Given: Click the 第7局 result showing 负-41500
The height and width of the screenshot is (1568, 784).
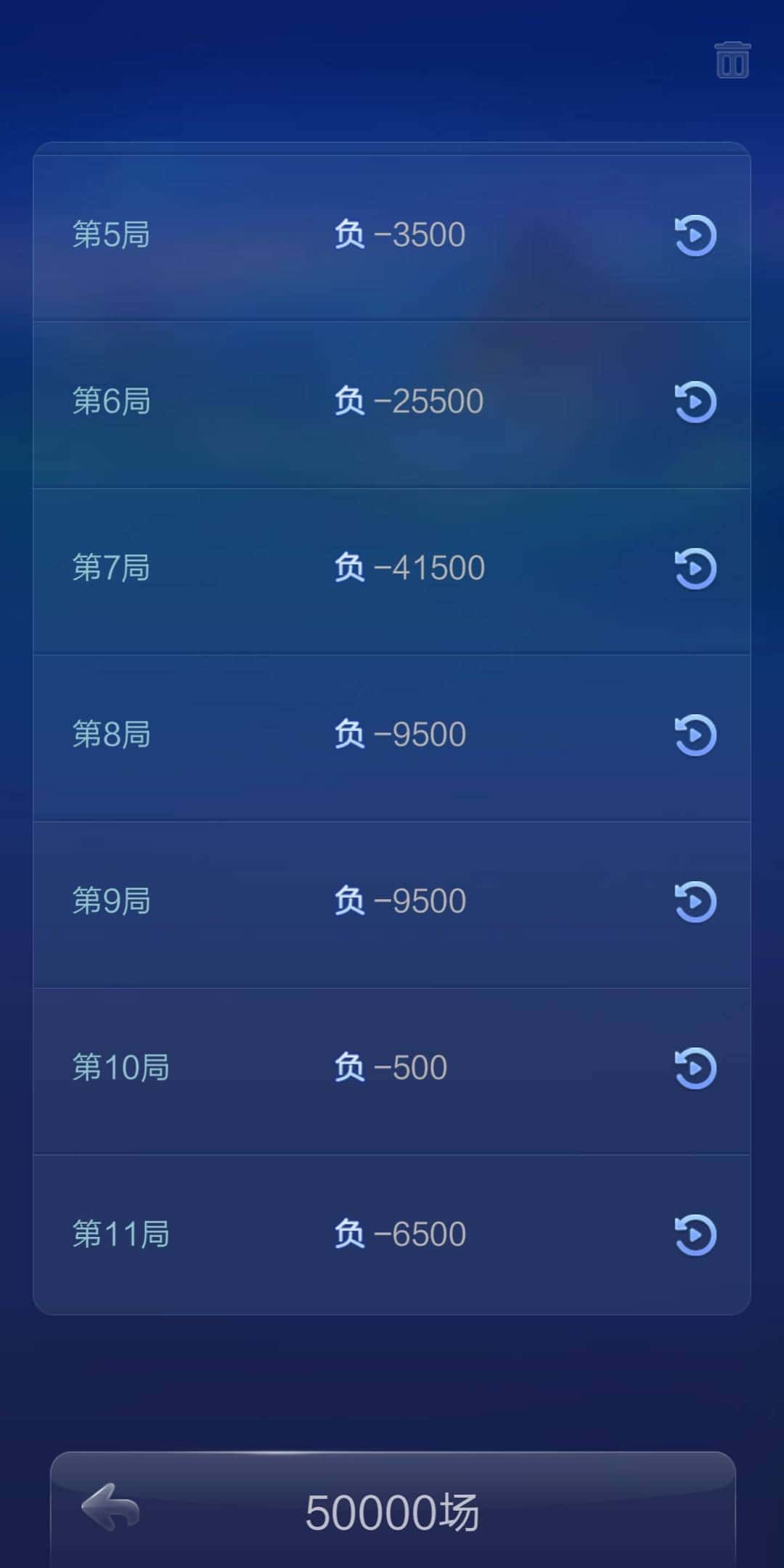Looking at the screenshot, I should coord(412,568).
